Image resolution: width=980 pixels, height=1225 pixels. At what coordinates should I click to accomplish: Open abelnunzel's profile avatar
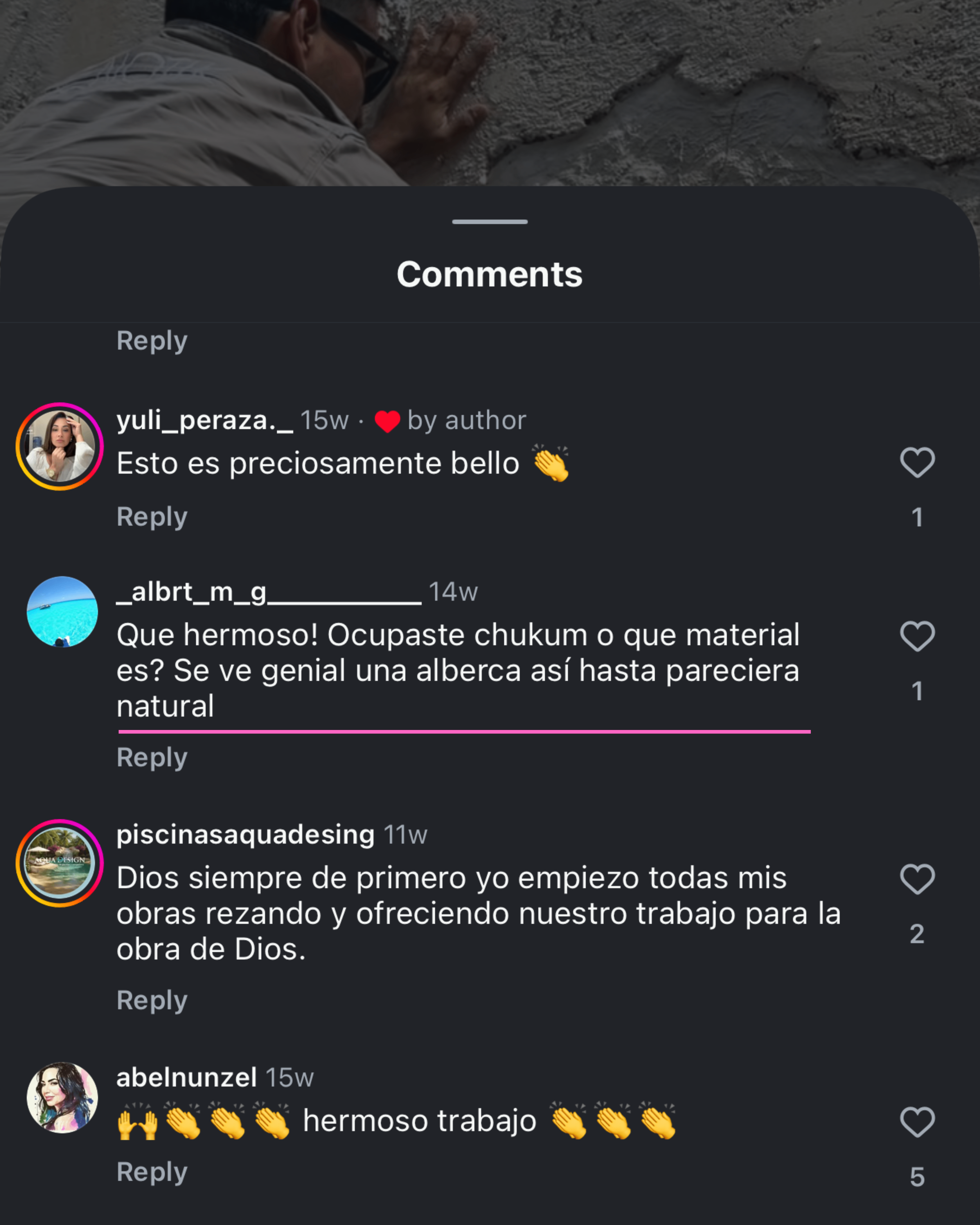pyautogui.click(x=62, y=1098)
